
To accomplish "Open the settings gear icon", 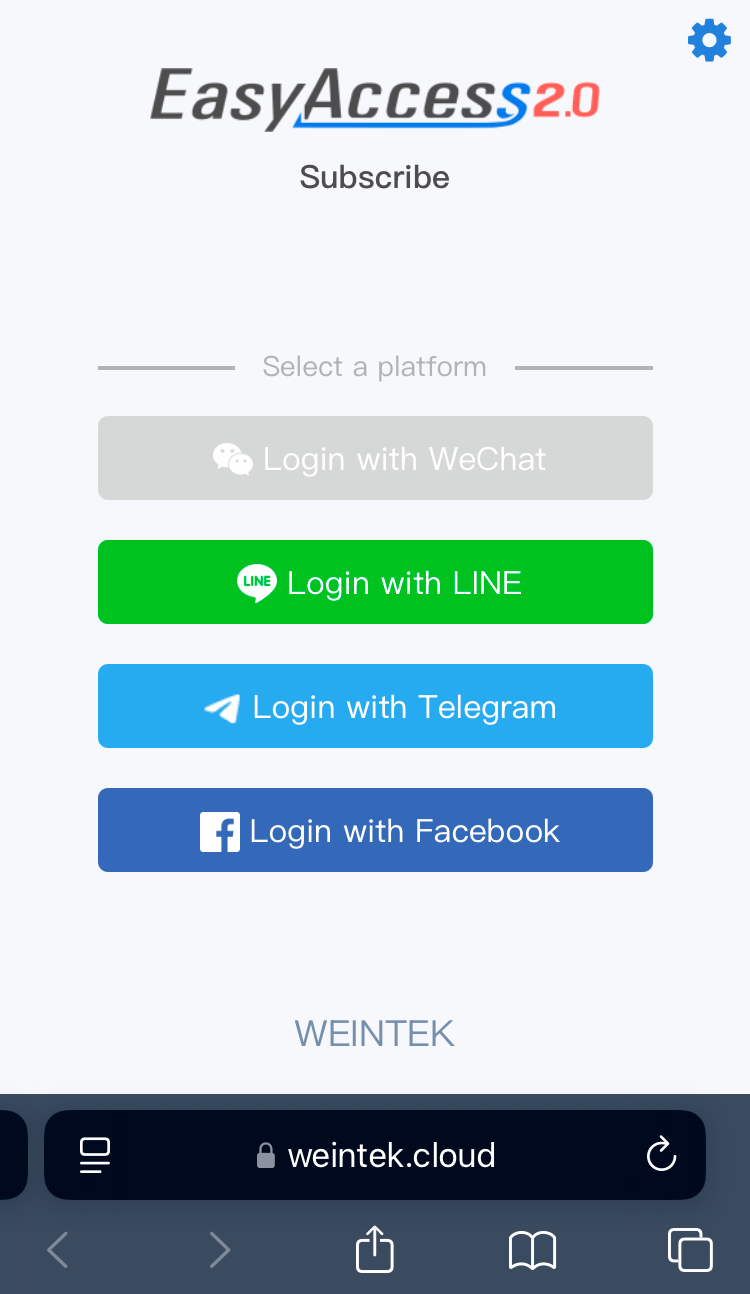I will [x=709, y=40].
